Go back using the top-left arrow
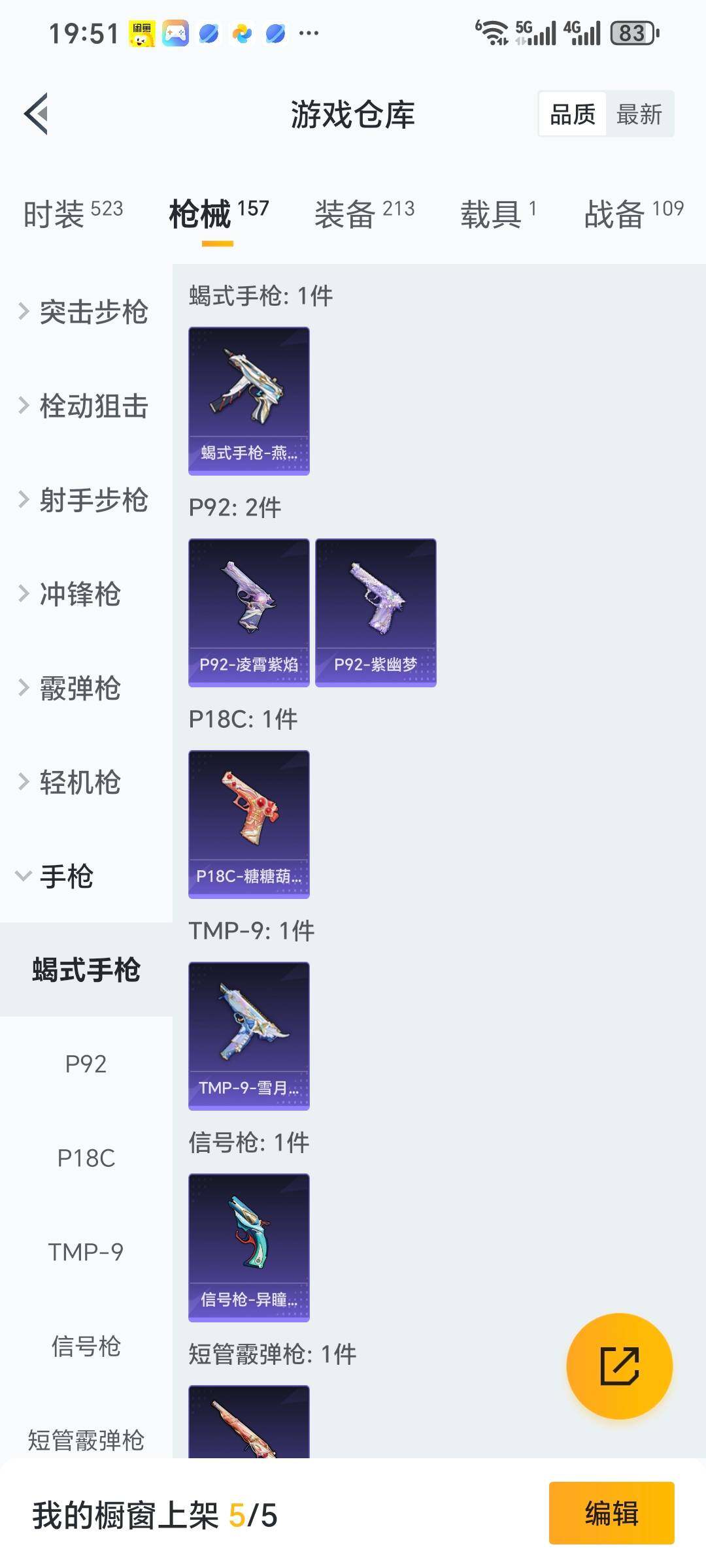Image resolution: width=706 pixels, height=1568 pixels. (x=37, y=114)
